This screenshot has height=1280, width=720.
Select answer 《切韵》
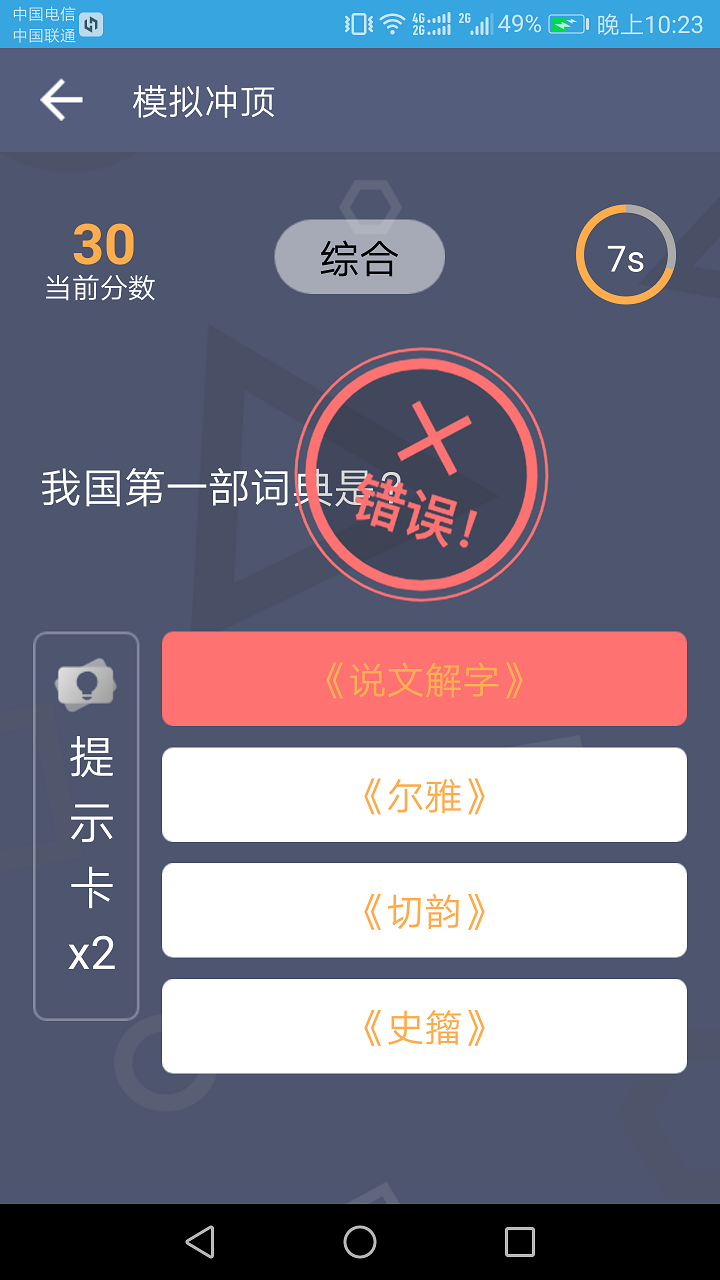click(x=424, y=910)
